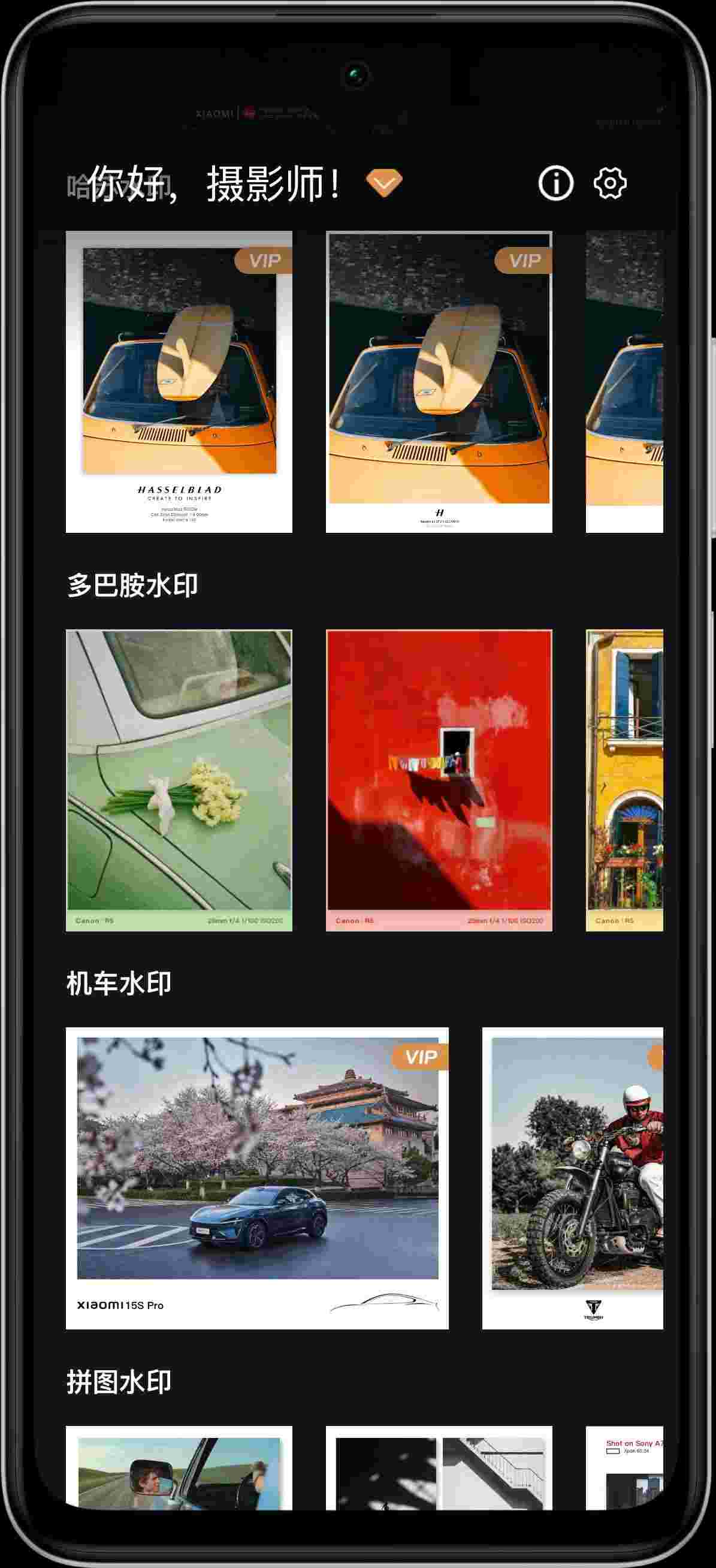Select the Triumph motorcycle watermark template
Image resolution: width=716 pixels, height=1568 pixels.
click(572, 1178)
